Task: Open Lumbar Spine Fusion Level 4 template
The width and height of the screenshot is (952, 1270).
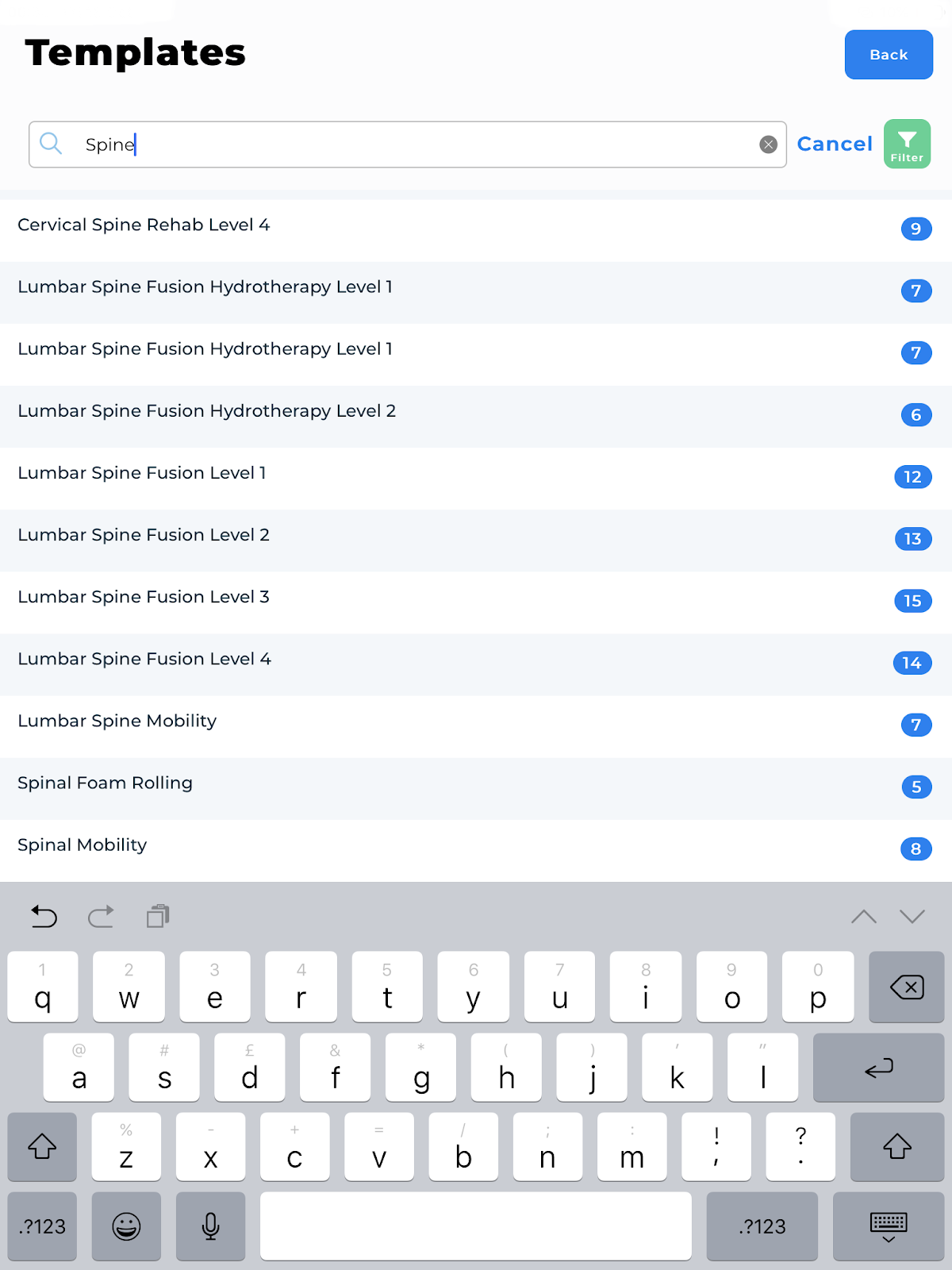Action: pyautogui.click(x=144, y=659)
